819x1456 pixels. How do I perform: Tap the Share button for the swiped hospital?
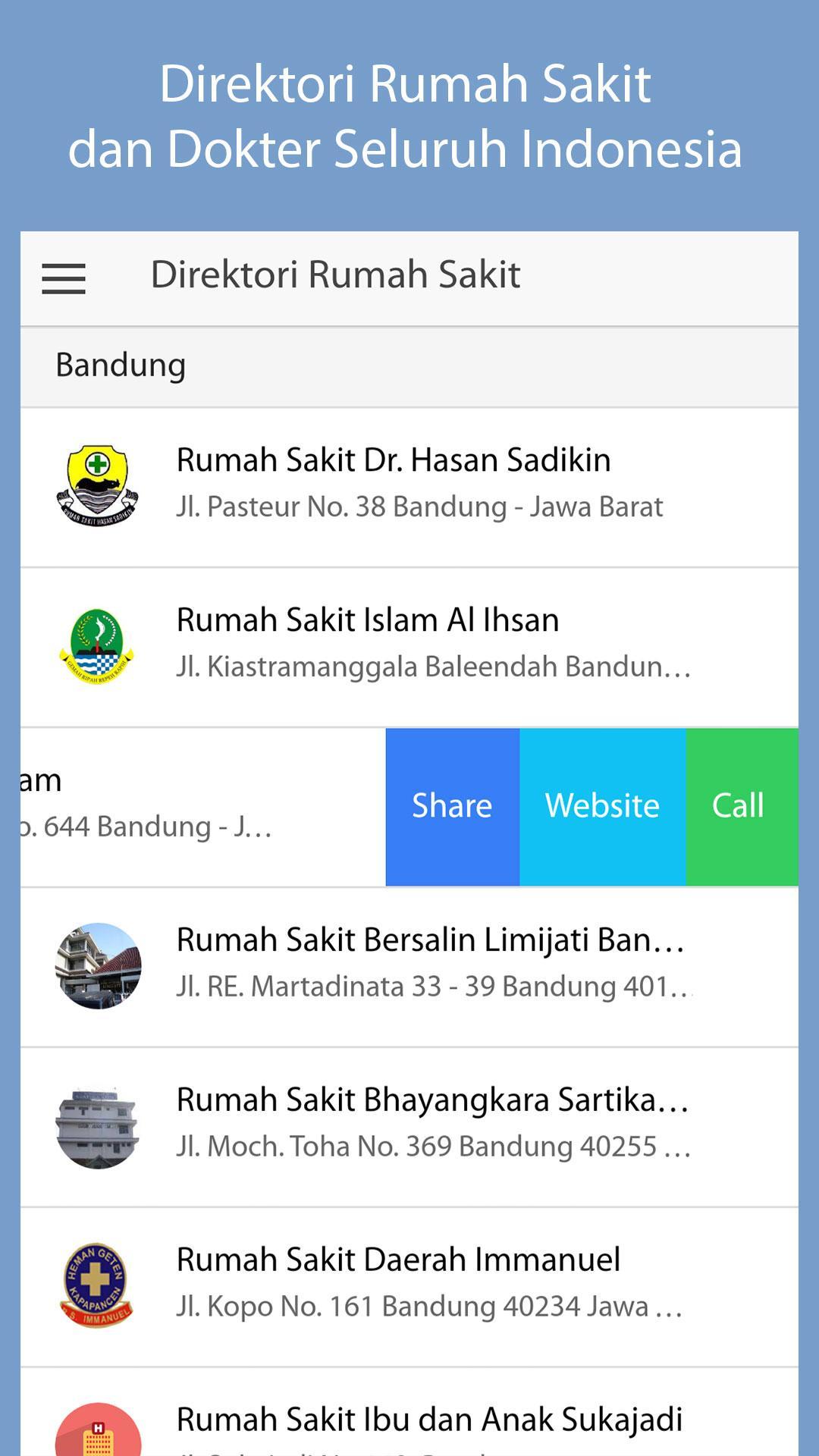click(x=451, y=805)
